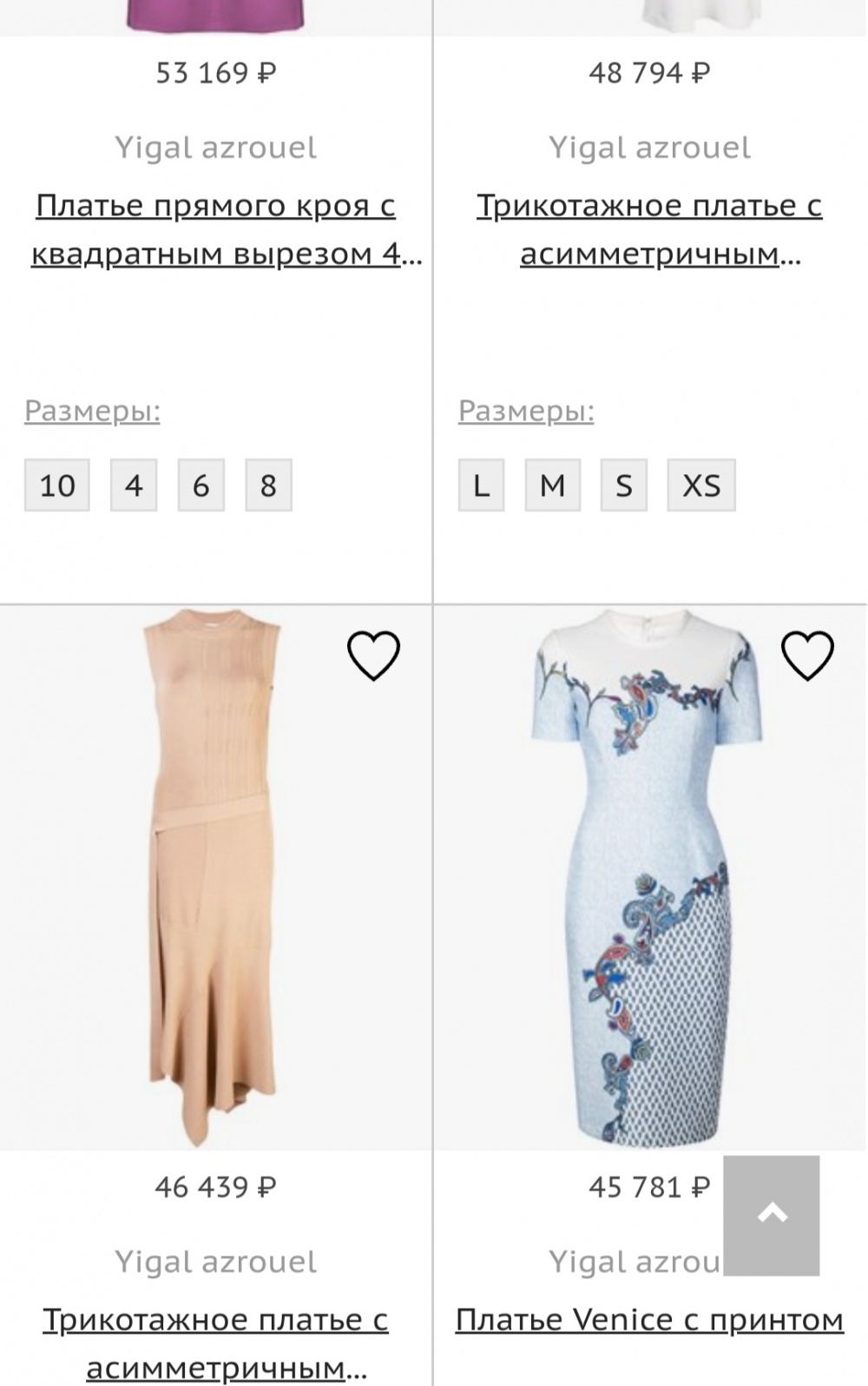Jump back to top with arrow button
Screen dimensions: 868x1386
pyautogui.click(x=772, y=1214)
